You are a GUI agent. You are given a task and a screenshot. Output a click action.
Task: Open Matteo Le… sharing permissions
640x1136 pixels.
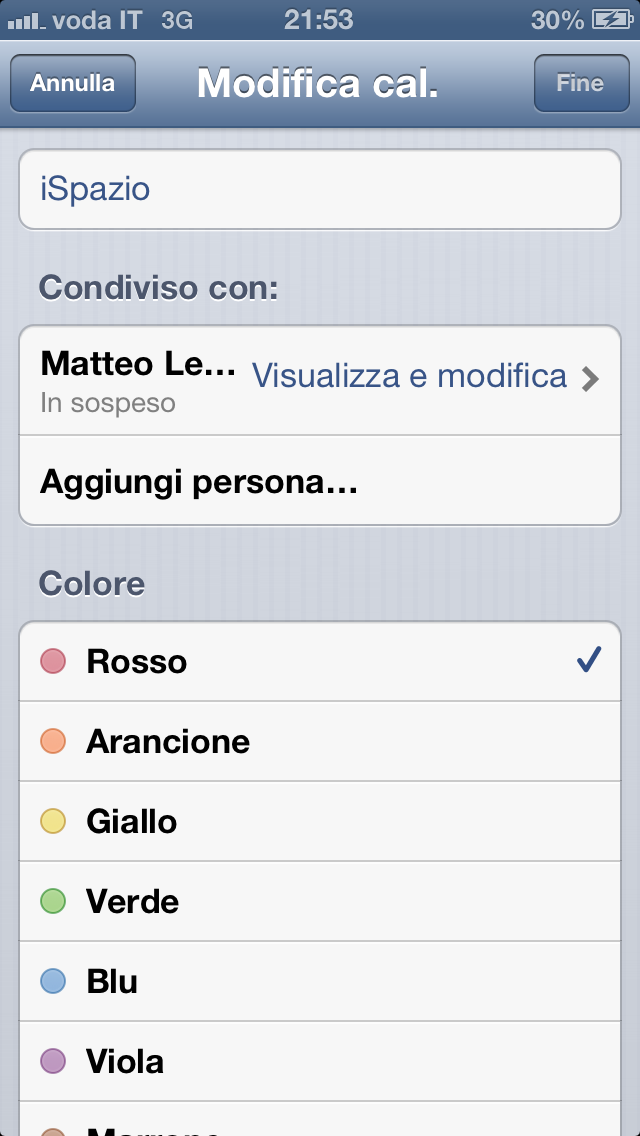320,381
